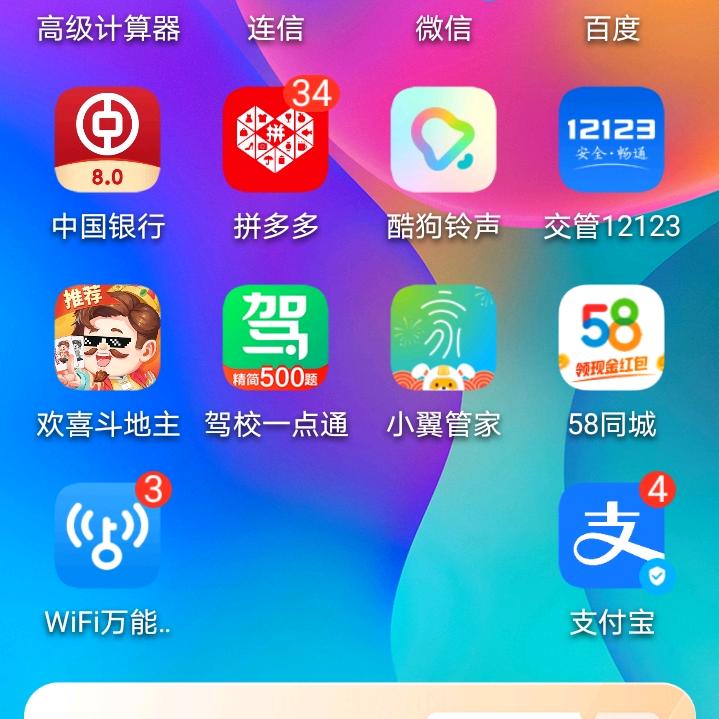Launch the 58同城 app
The image size is (719, 719).
click(611, 337)
